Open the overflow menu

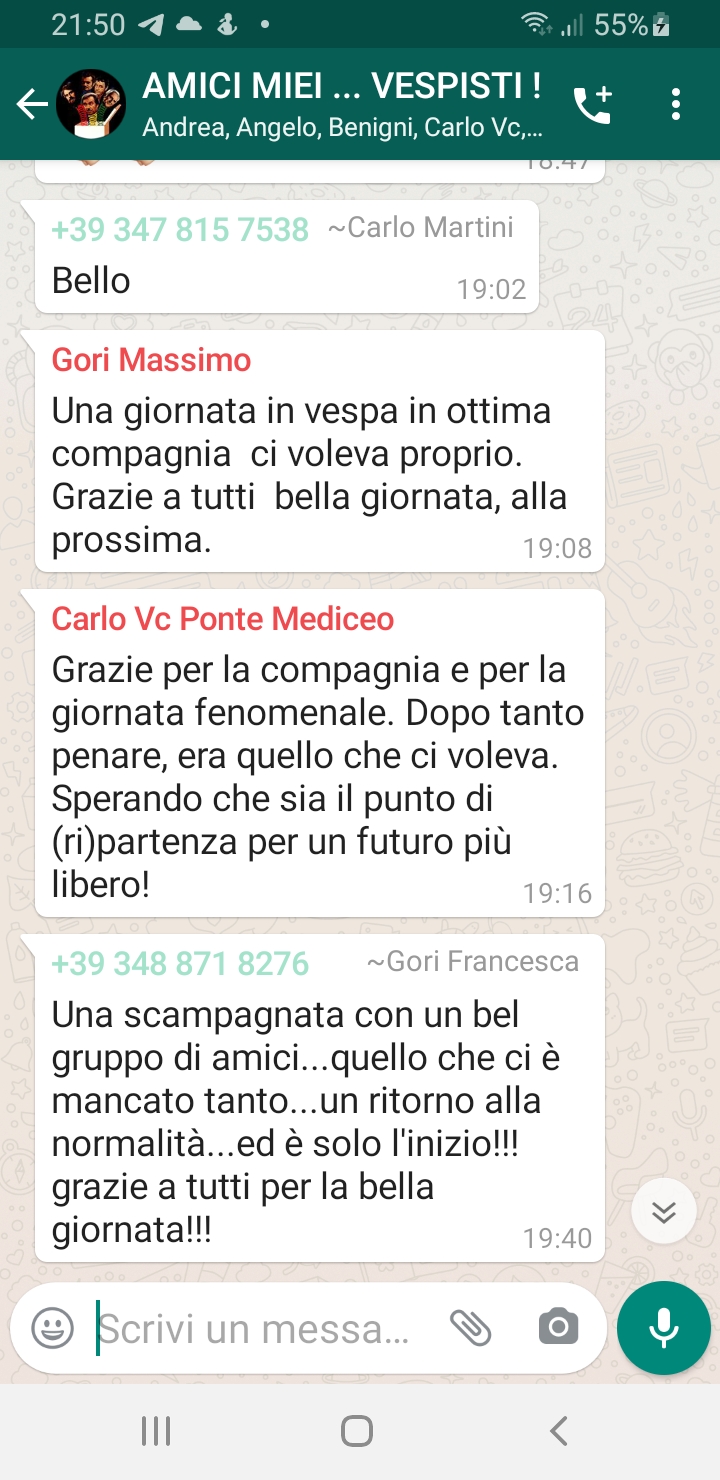(677, 104)
